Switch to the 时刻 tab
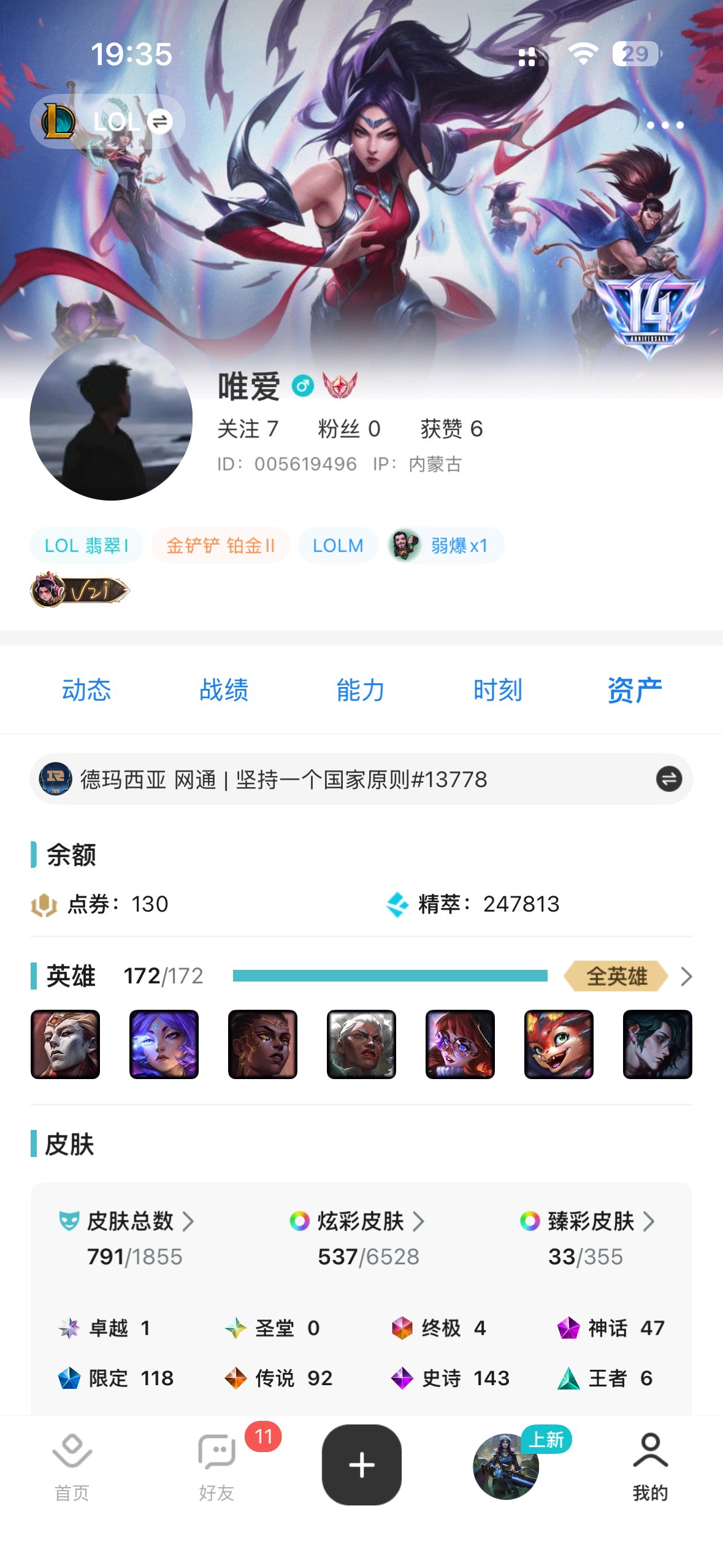This screenshot has height=1568, width=723. coord(497,690)
